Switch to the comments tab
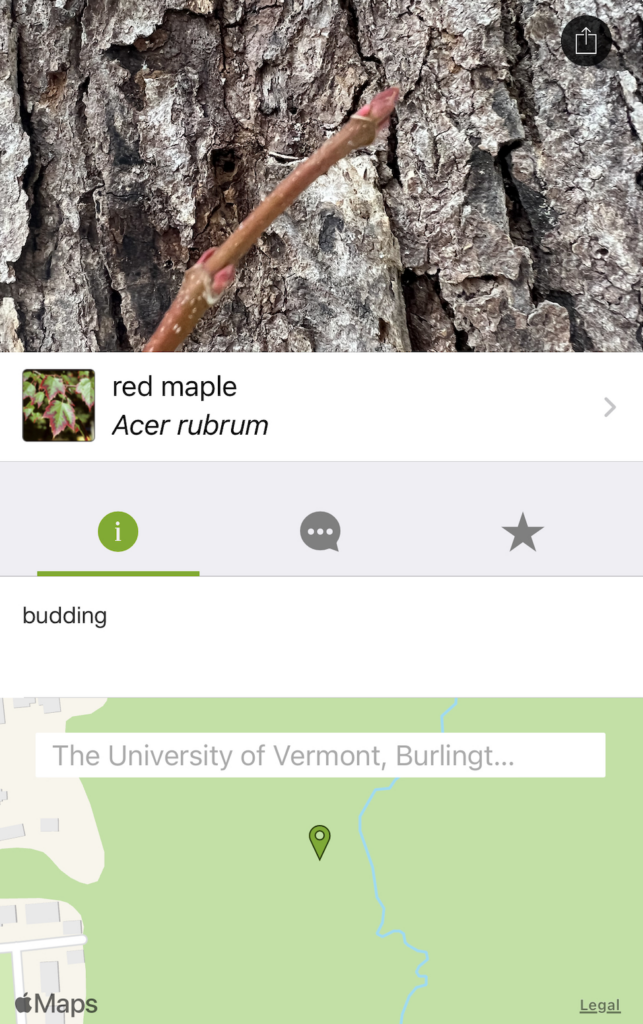The image size is (643, 1024). tap(320, 532)
